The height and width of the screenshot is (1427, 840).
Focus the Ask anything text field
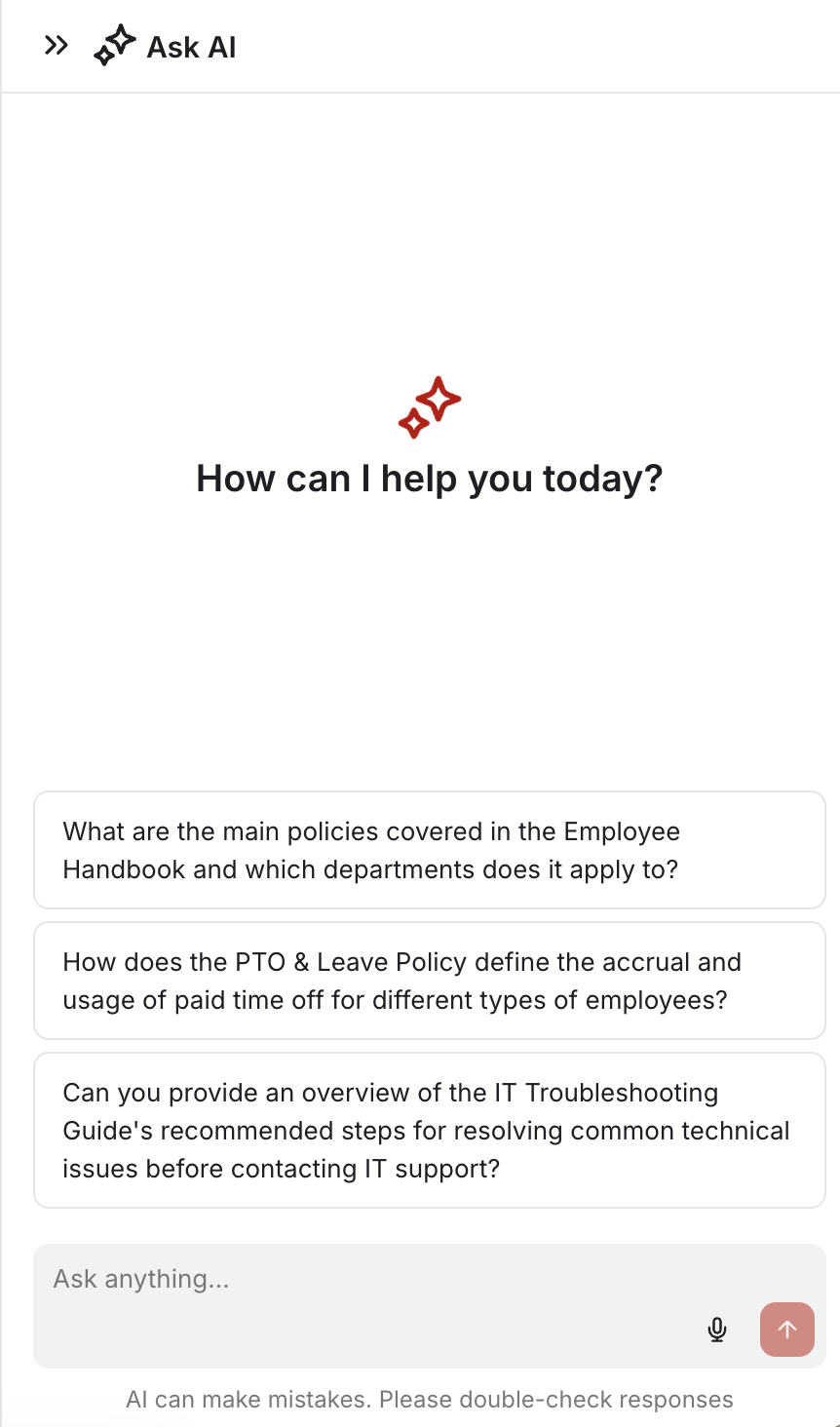(370, 1280)
